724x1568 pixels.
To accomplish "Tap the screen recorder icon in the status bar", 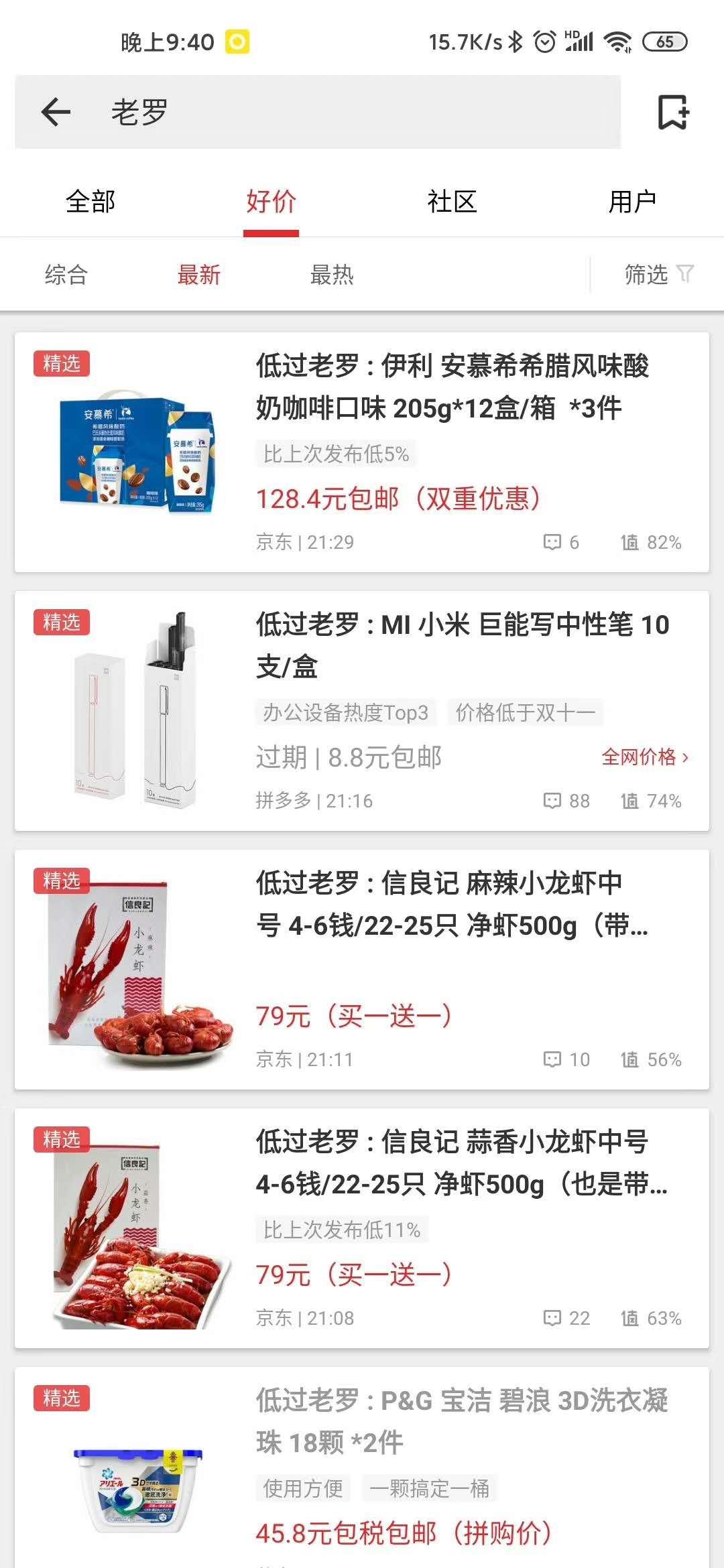I will 237,42.
